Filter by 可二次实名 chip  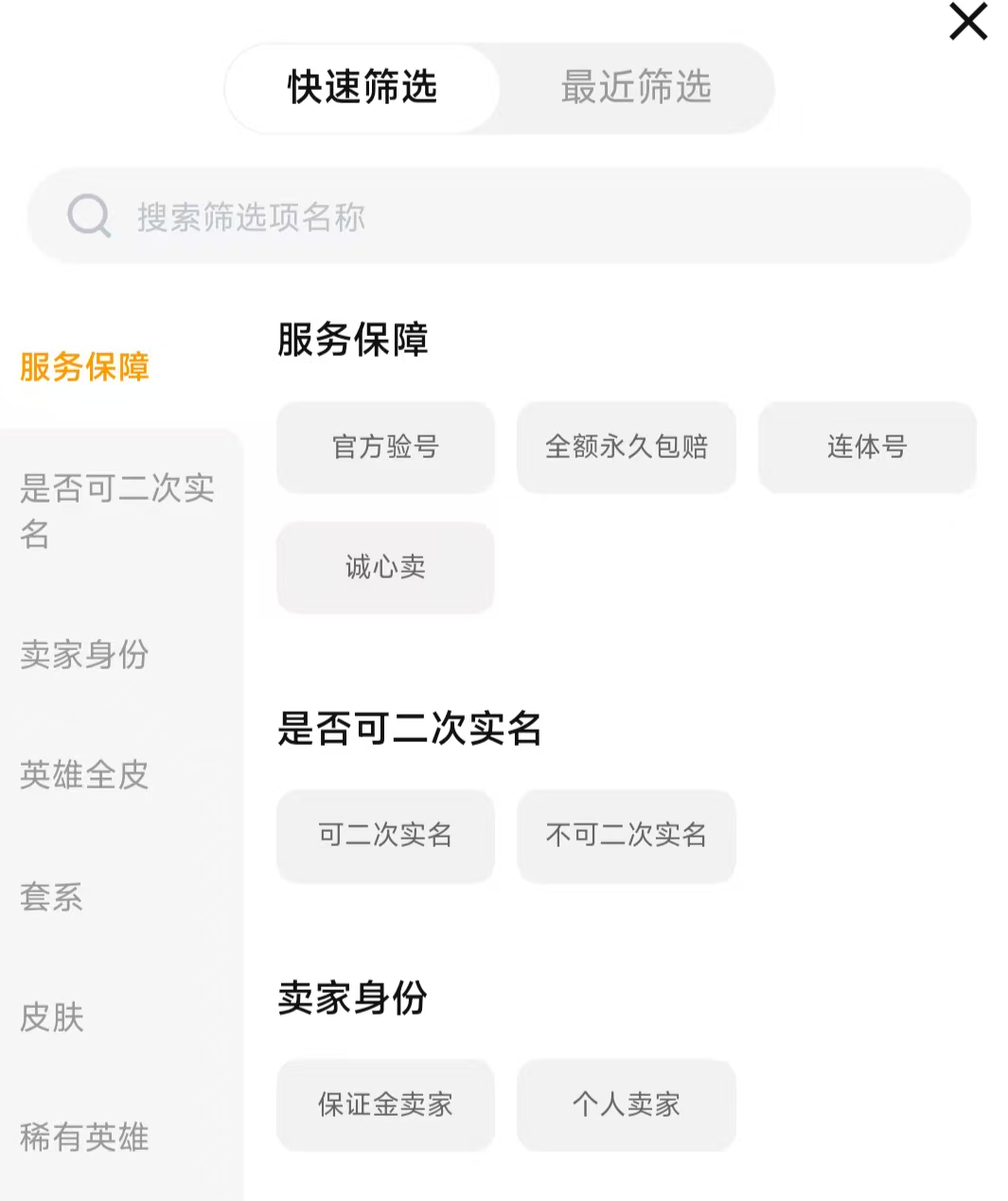pos(385,835)
